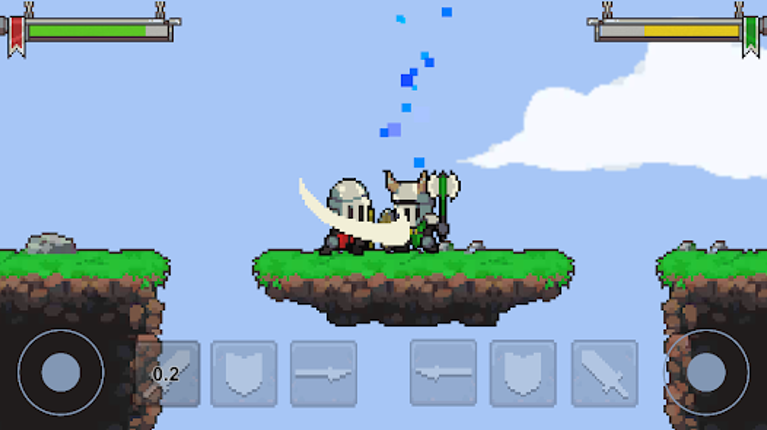This screenshot has height=430, width=767.
Task: Raise the shield for the red-banner player
Action: [x=244, y=374]
